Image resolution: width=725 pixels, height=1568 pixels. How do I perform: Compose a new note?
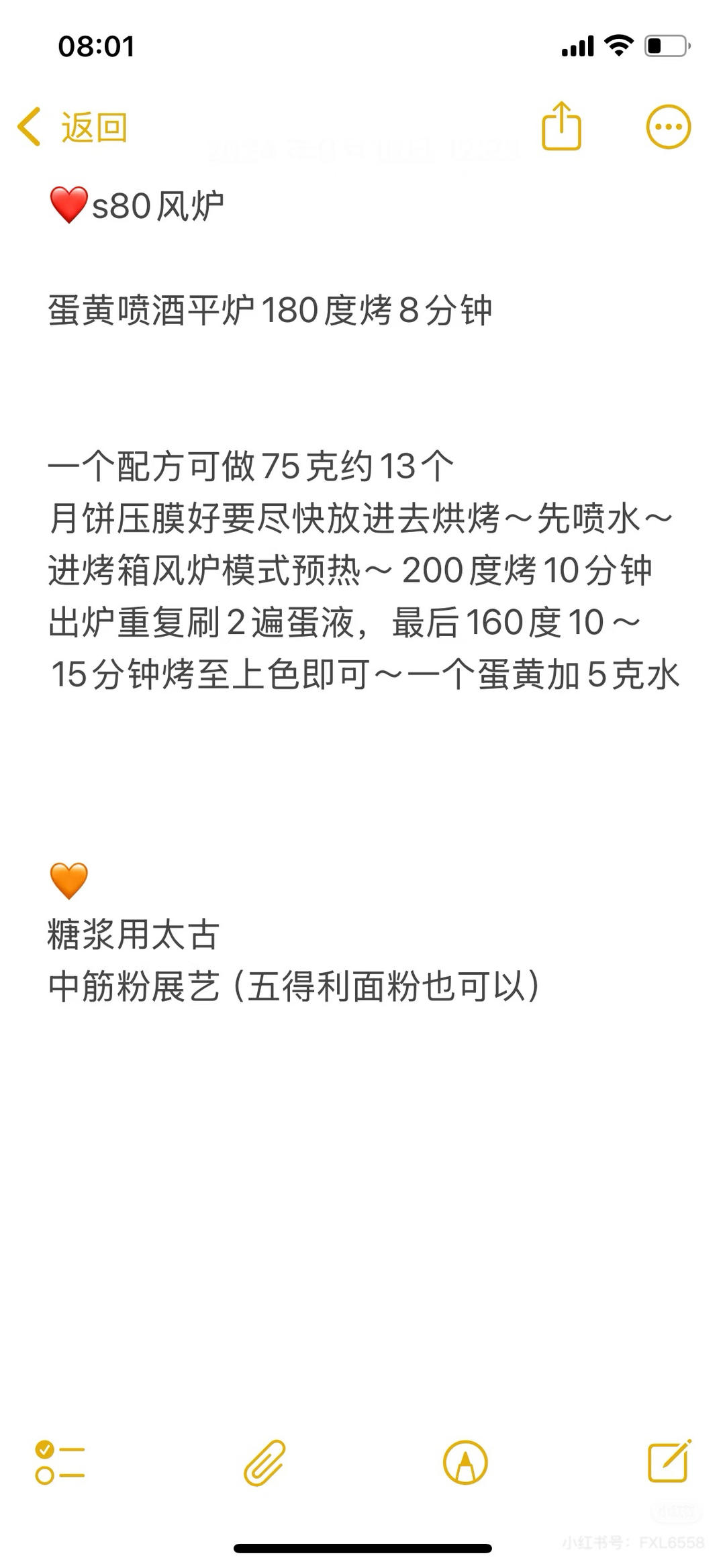[669, 1461]
